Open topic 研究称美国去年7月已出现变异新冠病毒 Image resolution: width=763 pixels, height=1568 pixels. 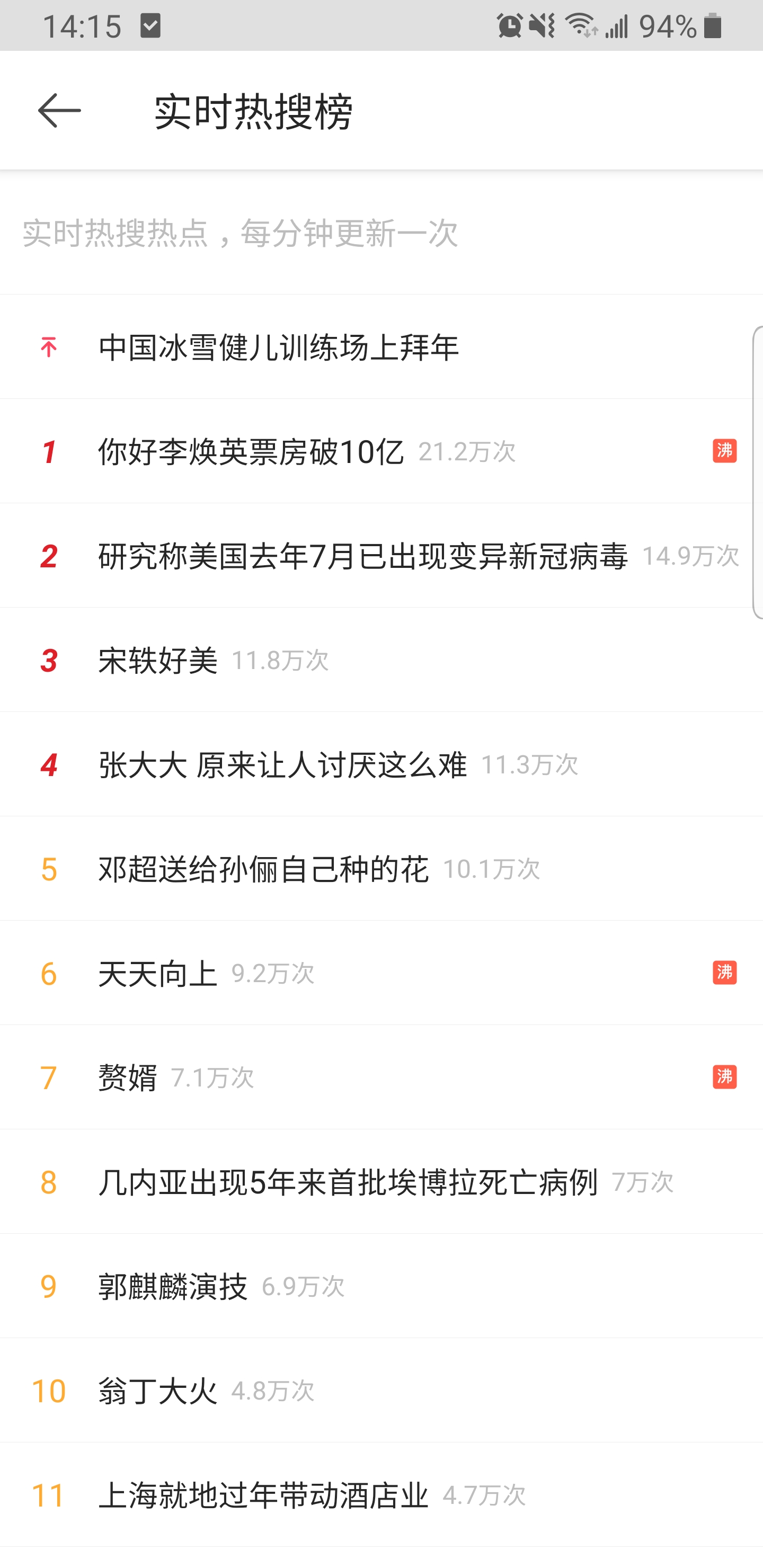(381, 556)
